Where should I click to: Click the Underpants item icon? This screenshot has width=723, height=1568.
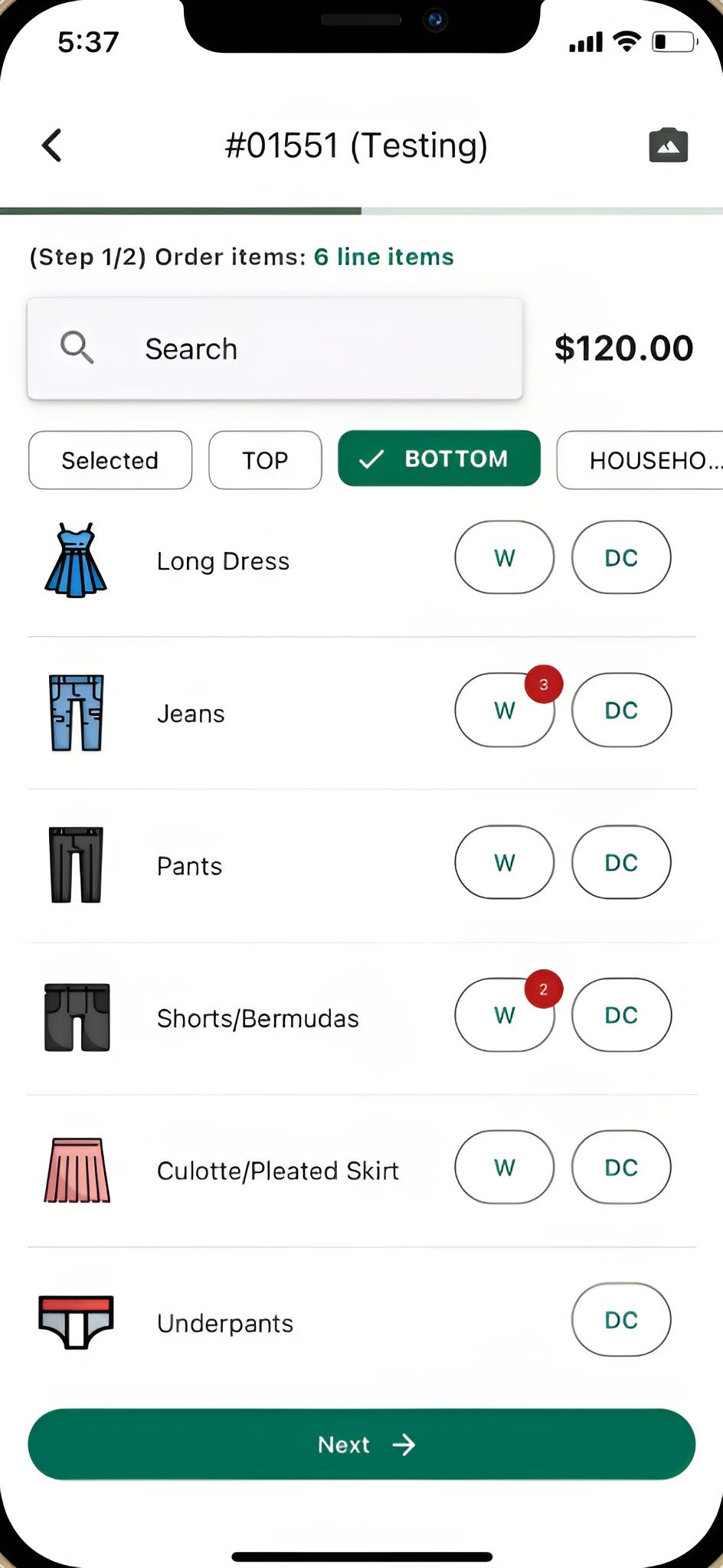click(76, 1320)
